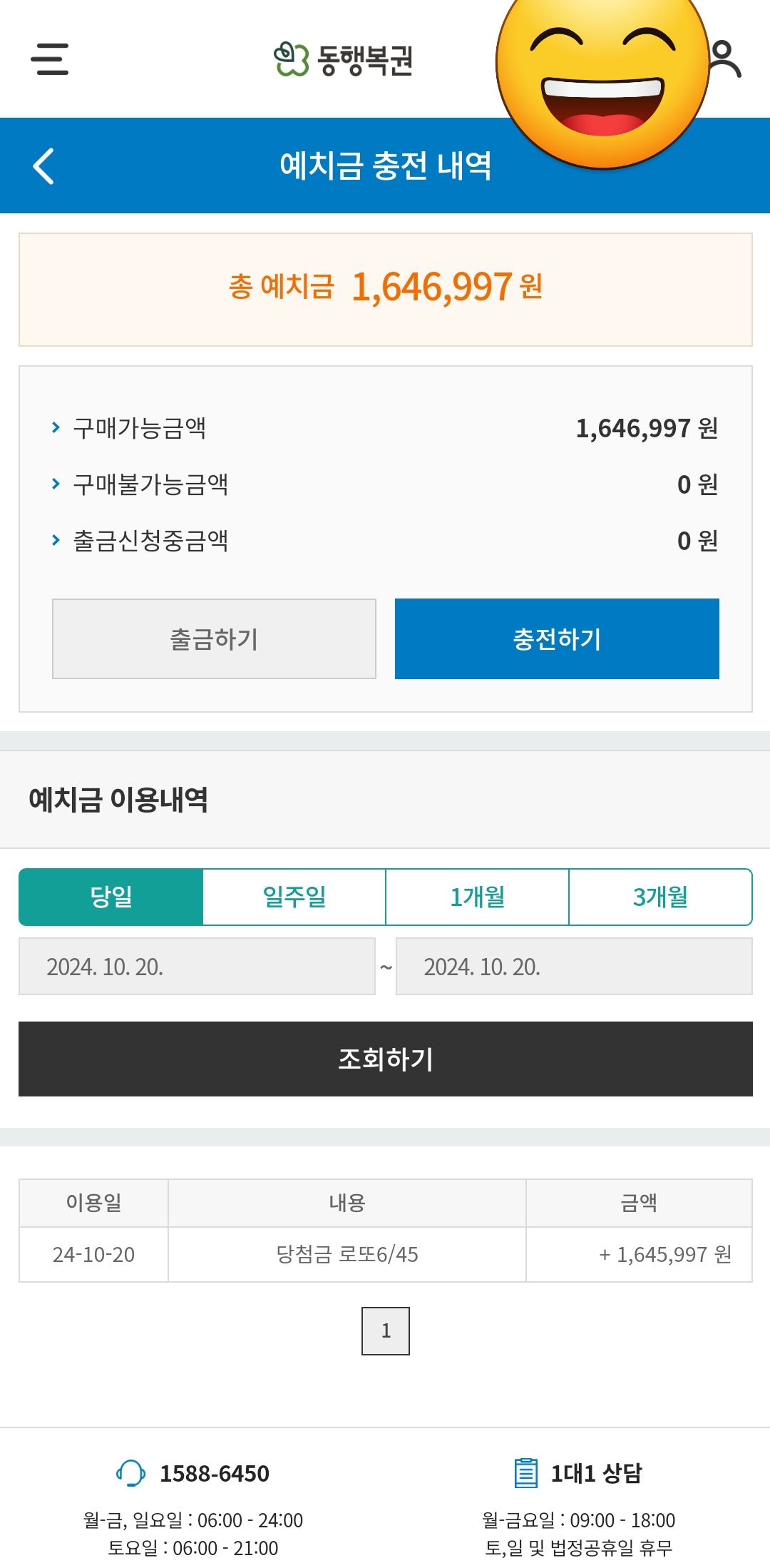This screenshot has width=770, height=1568.
Task: Go back from 예치금 충전 내역
Action: pos(43,166)
